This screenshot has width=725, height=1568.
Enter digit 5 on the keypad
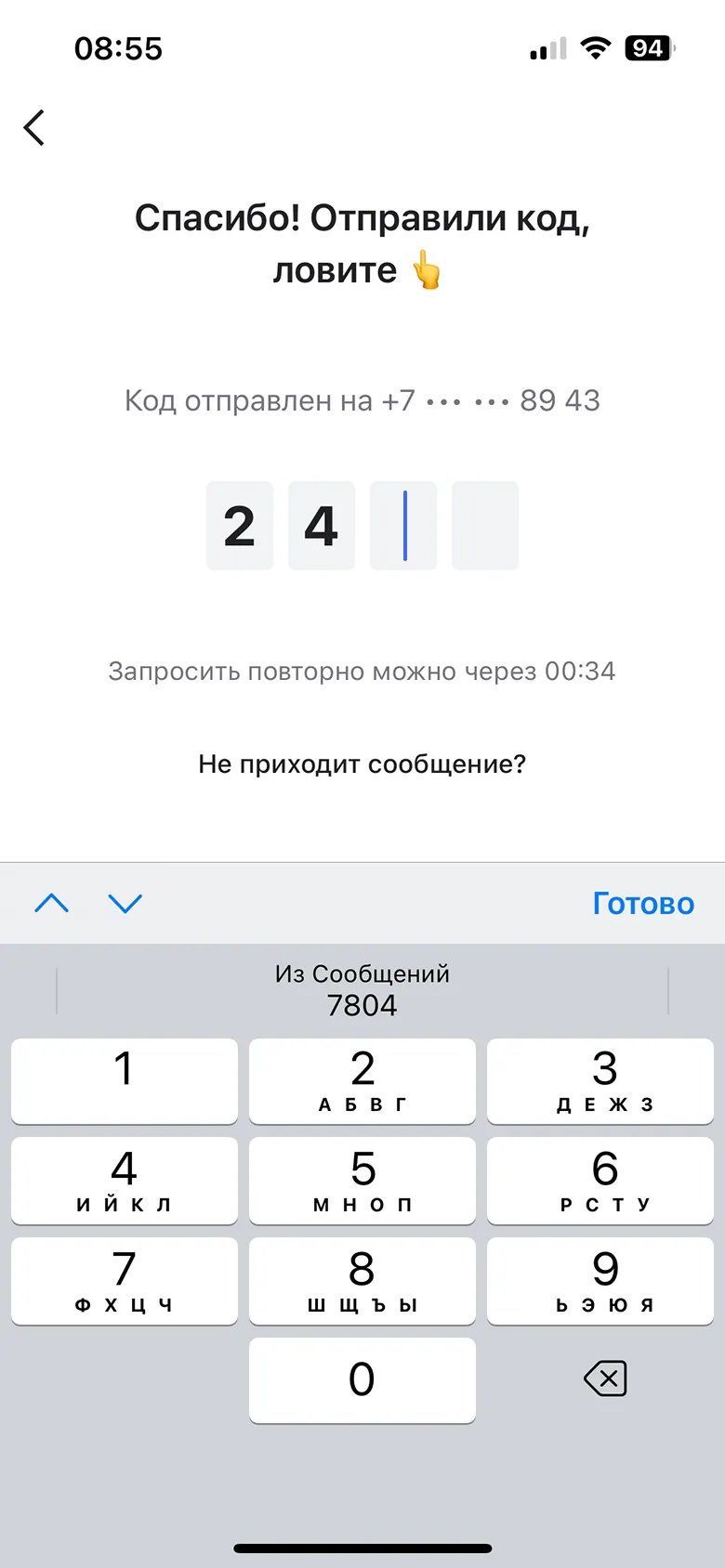362,1182
